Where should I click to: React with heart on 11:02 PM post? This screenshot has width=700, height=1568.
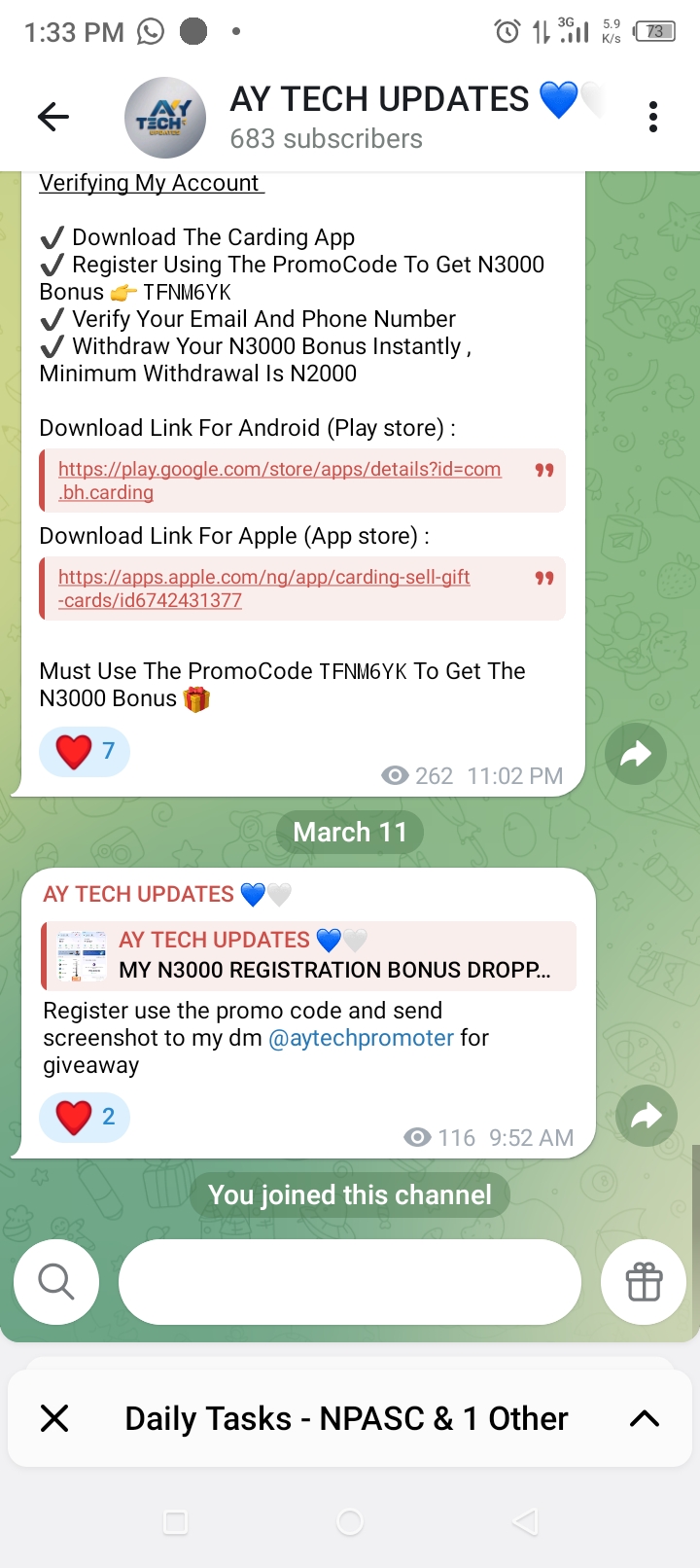85,751
